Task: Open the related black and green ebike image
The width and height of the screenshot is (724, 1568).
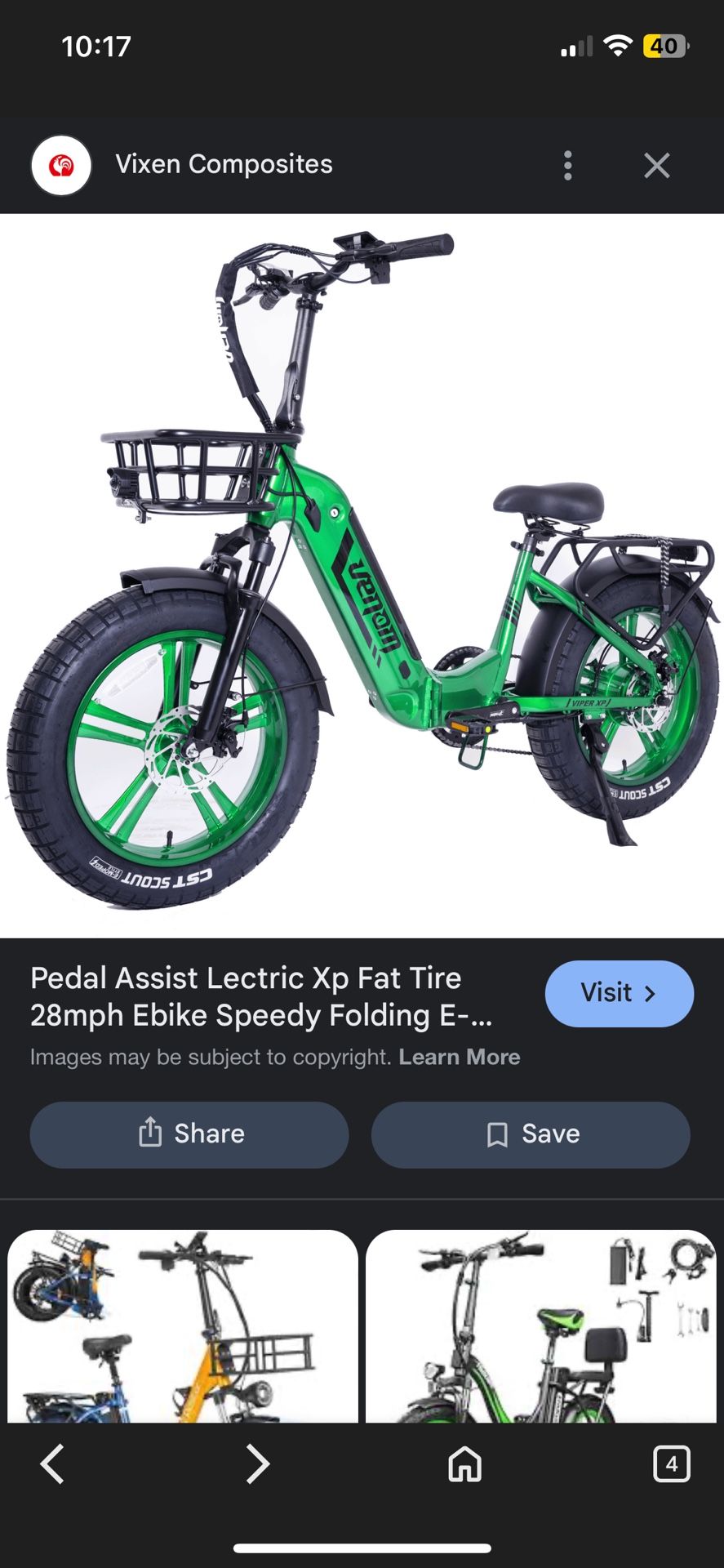Action: click(x=540, y=1326)
